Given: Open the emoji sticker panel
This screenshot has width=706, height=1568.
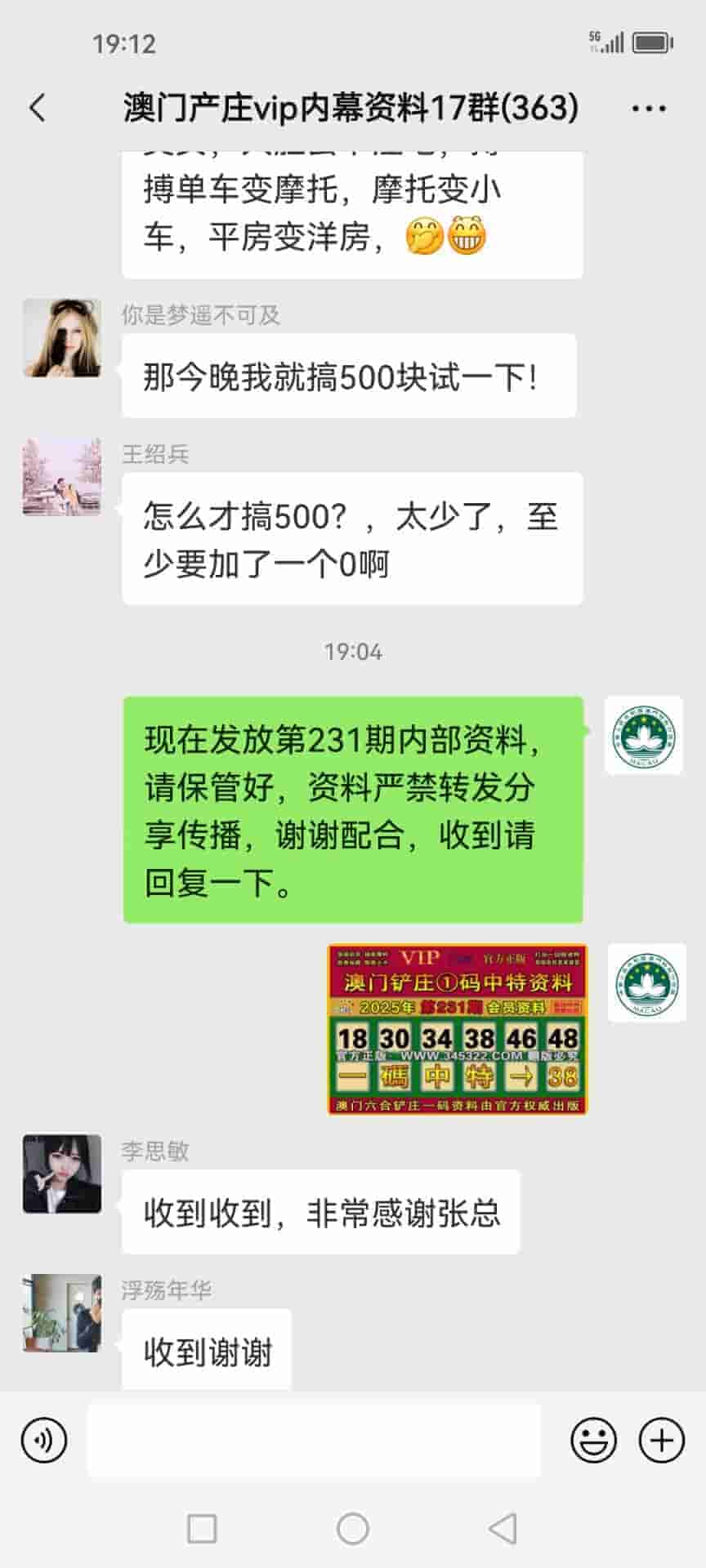Looking at the screenshot, I should tap(593, 1441).
